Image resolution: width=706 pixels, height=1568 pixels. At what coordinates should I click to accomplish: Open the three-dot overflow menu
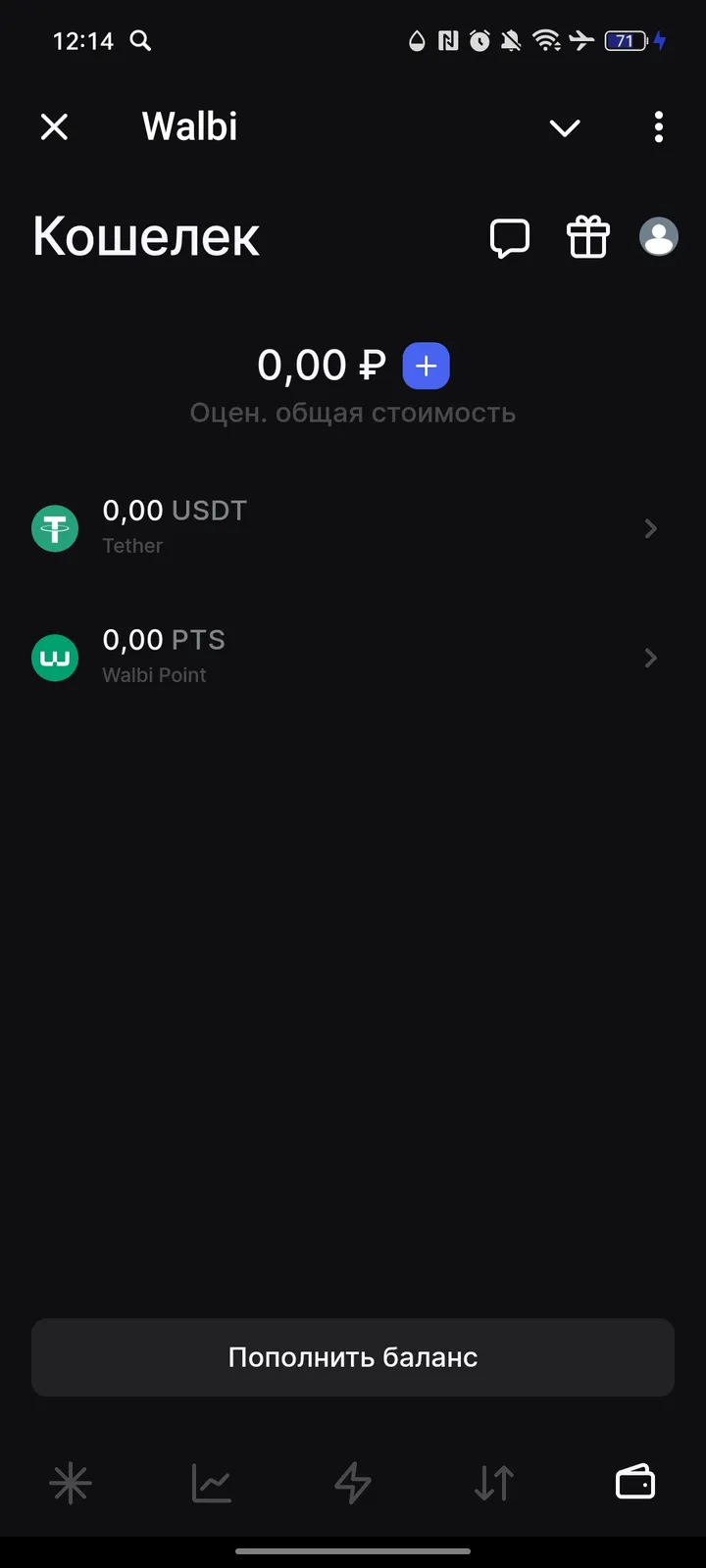point(658,127)
